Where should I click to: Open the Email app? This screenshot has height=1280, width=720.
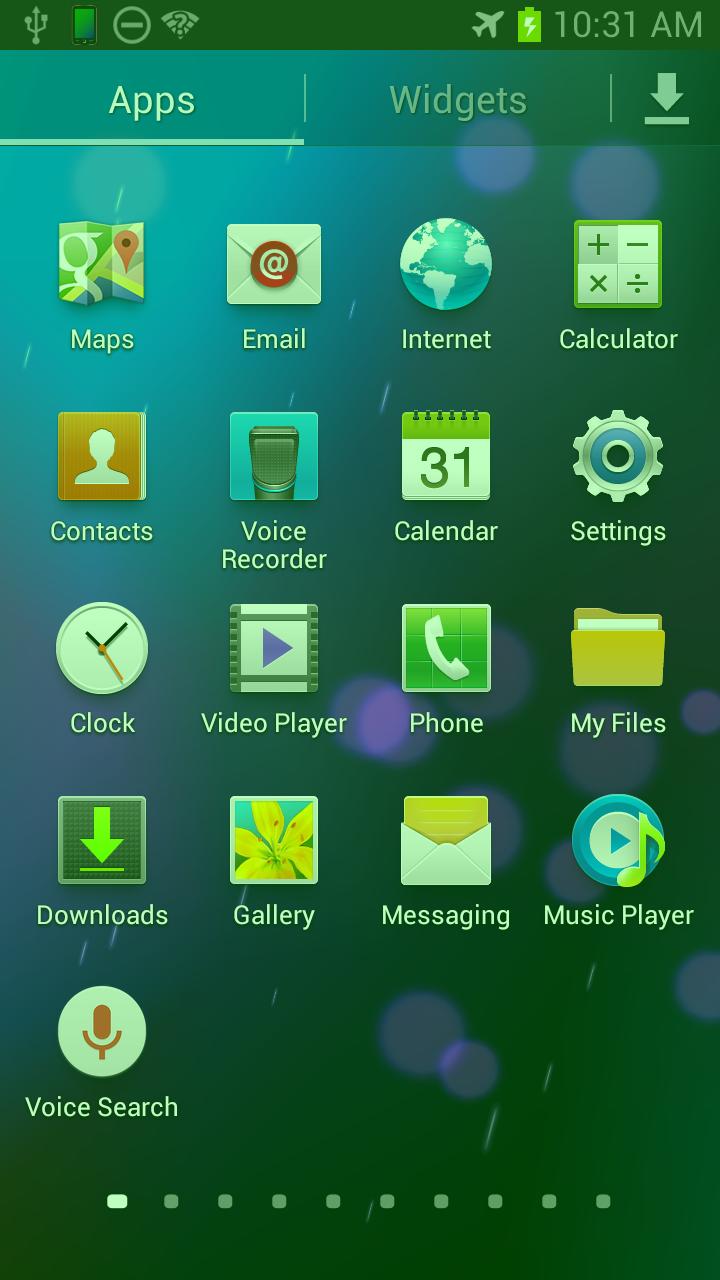coord(274,265)
